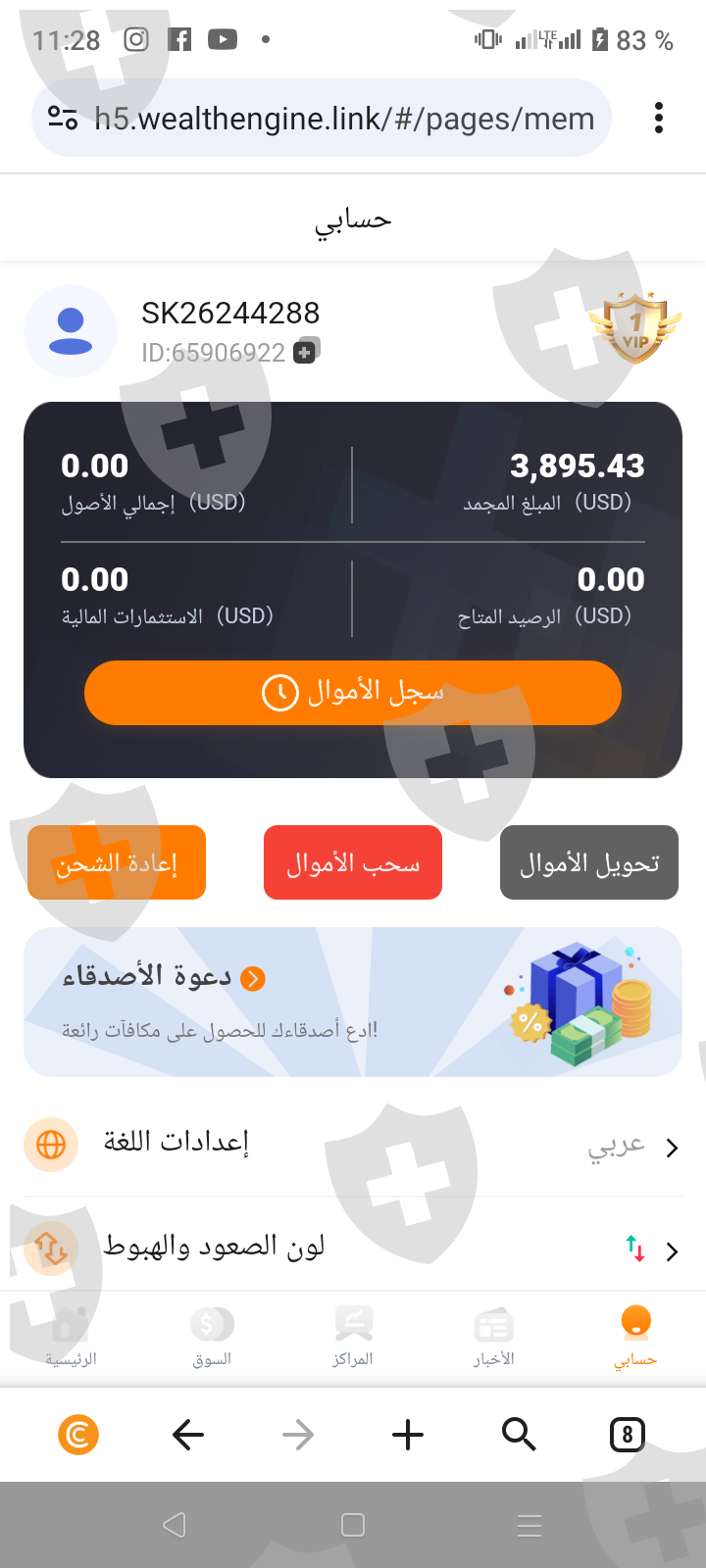706x1568 pixels.
Task: Switch to the News (الأخبار) tab
Action: [494, 1337]
